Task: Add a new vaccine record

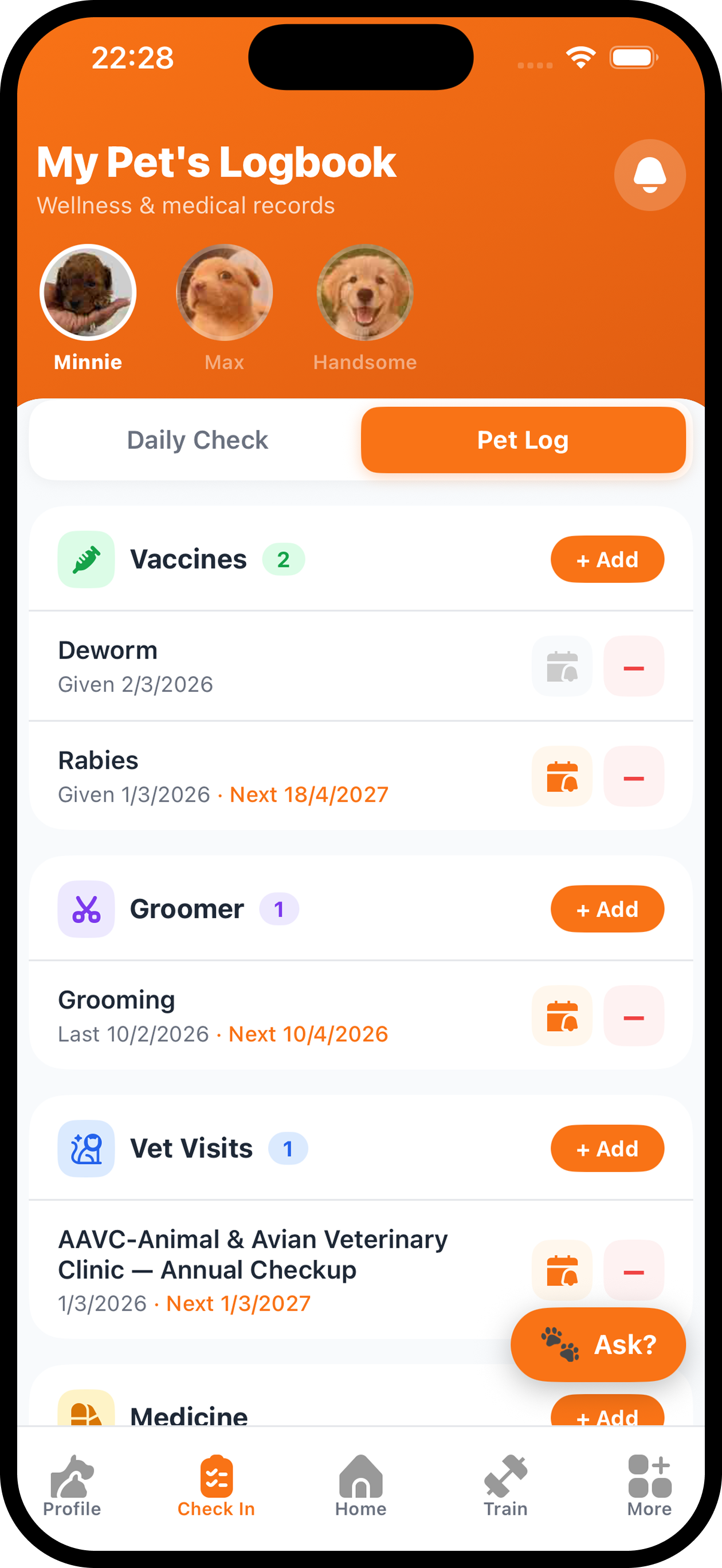Action: coord(607,559)
